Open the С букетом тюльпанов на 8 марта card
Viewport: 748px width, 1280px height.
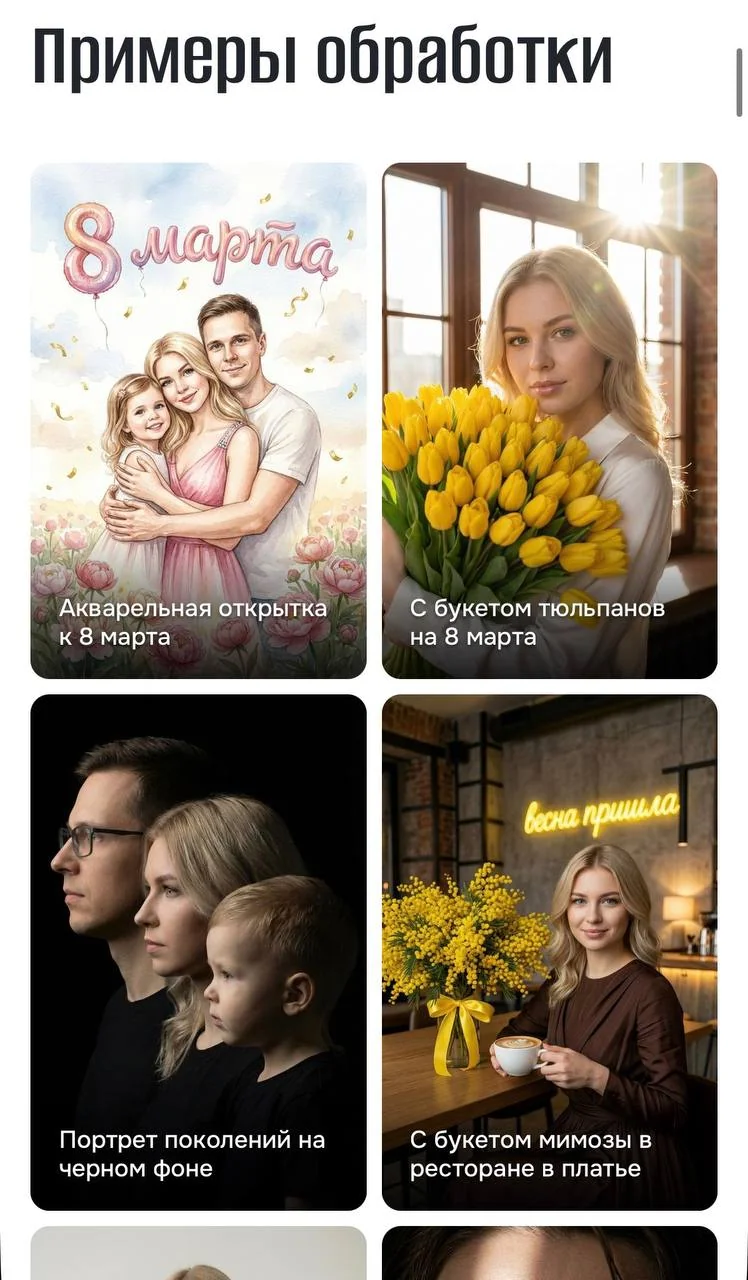click(549, 421)
